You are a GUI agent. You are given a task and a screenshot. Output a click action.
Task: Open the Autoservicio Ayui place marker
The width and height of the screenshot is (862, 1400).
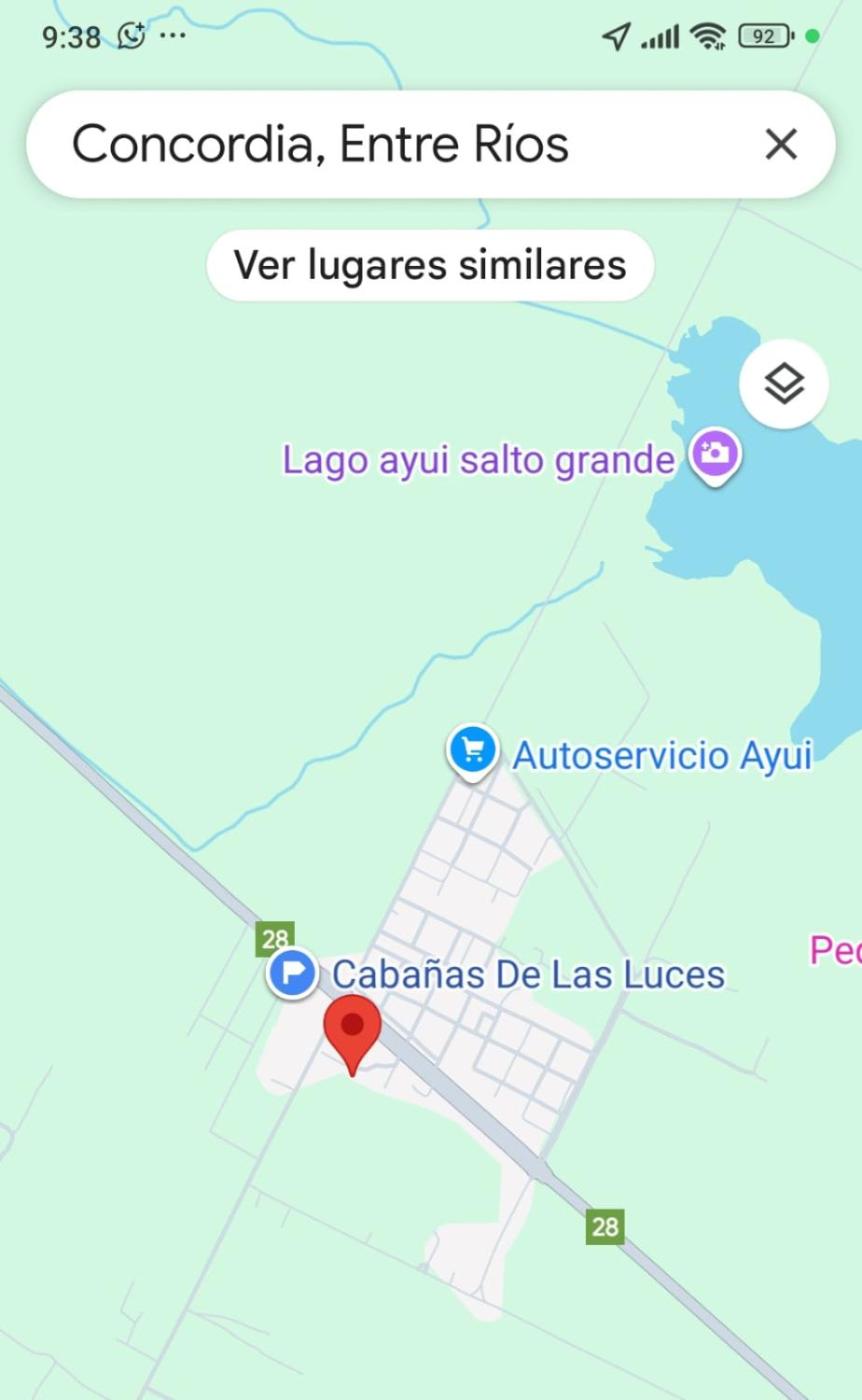(473, 750)
